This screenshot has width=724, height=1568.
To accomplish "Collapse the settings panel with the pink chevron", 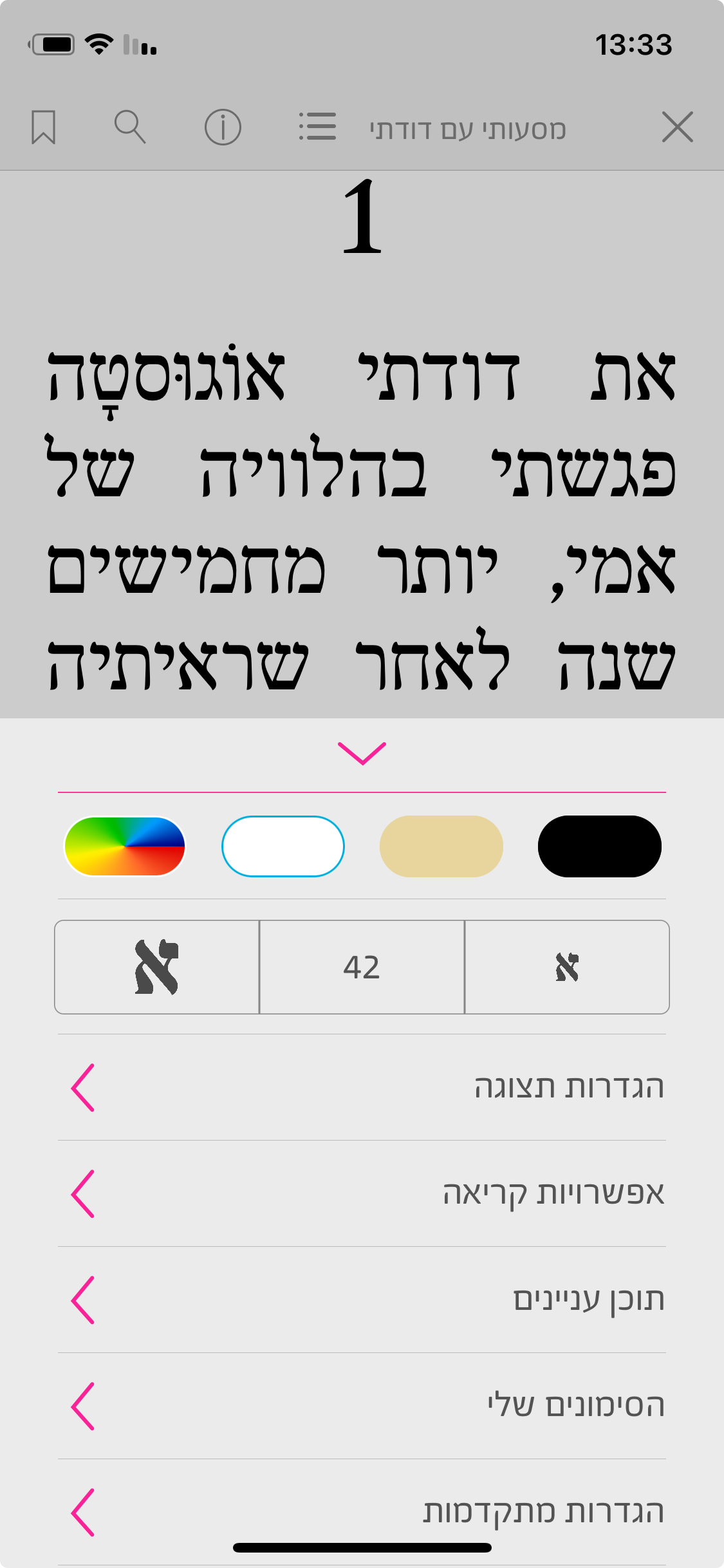I will pyautogui.click(x=362, y=753).
